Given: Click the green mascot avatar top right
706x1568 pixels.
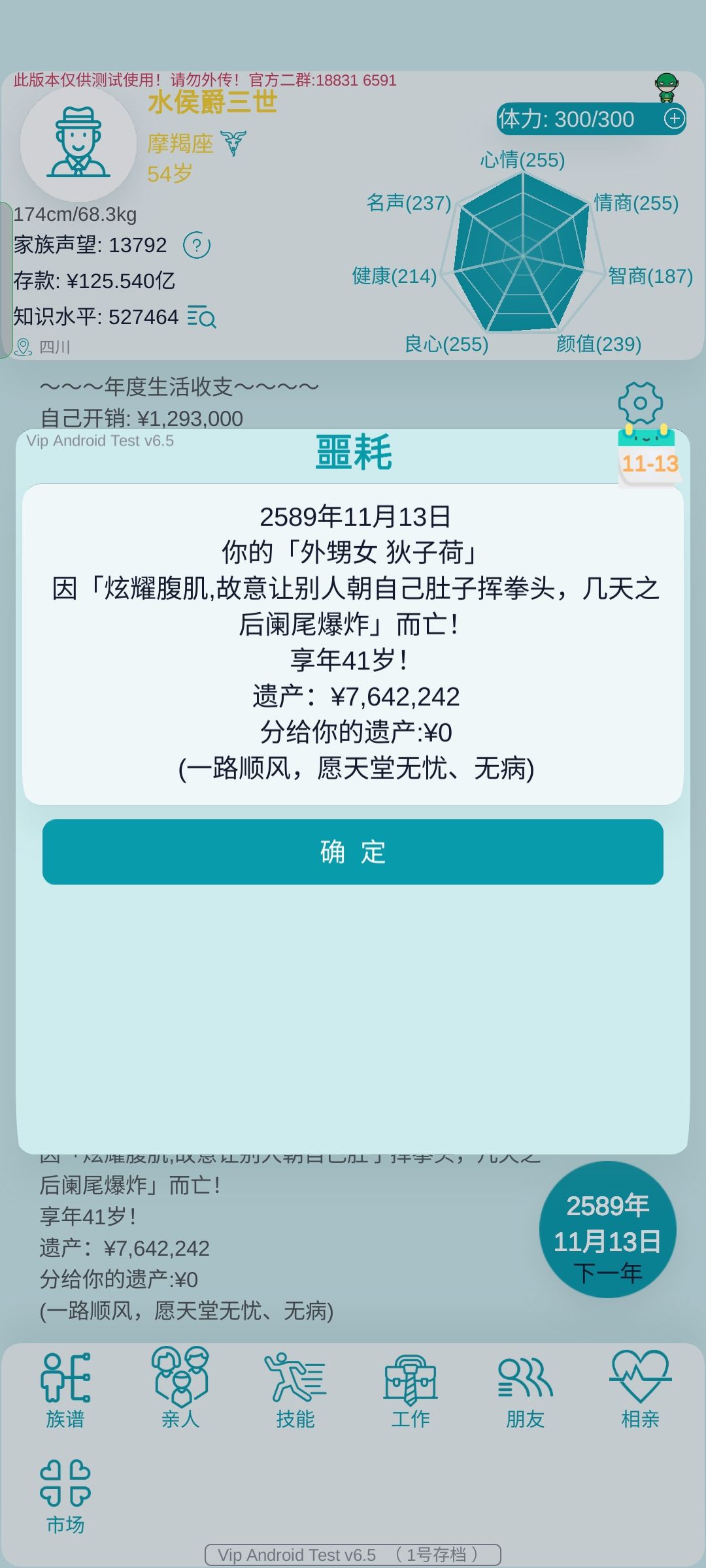Looking at the screenshot, I should pyautogui.click(x=665, y=85).
